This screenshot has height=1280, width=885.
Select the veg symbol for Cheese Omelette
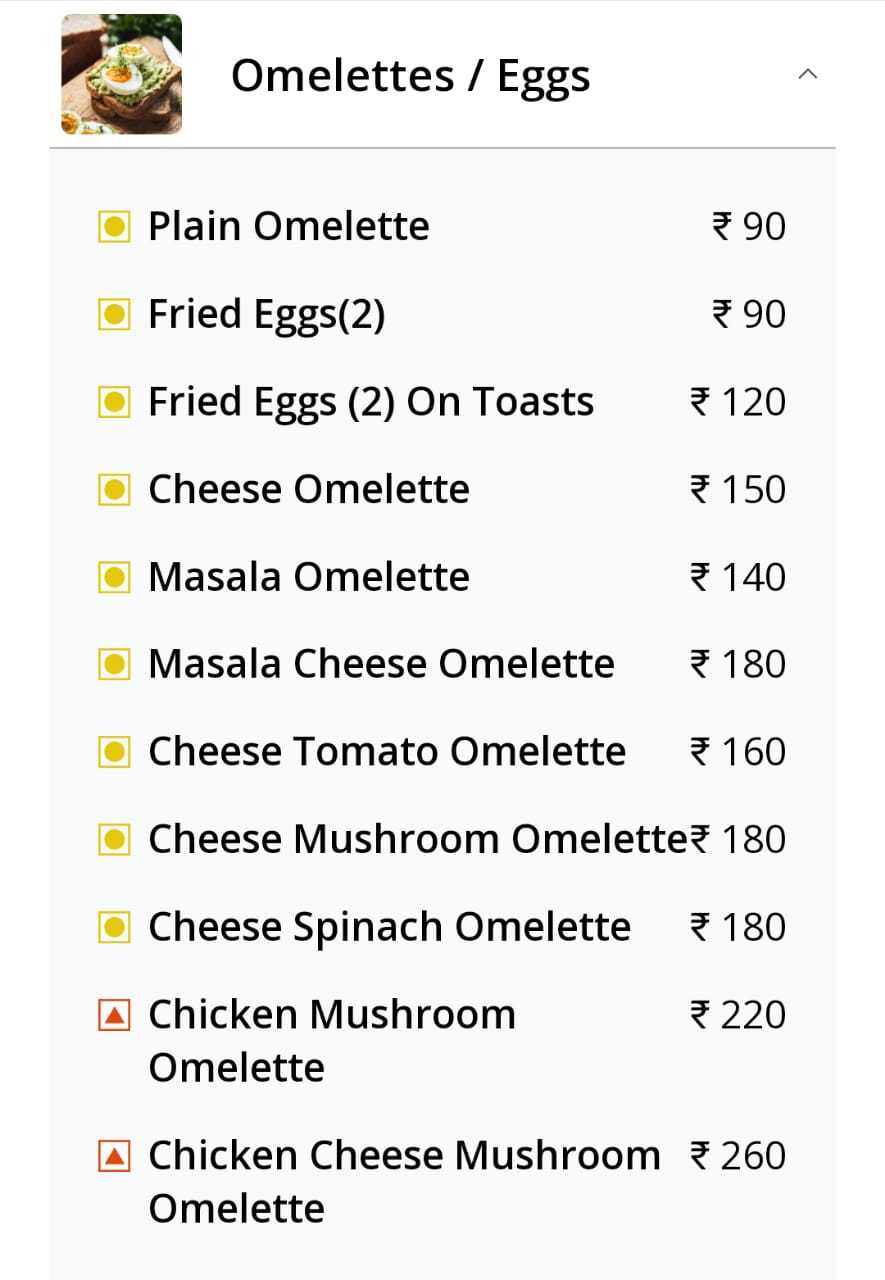tap(113, 489)
